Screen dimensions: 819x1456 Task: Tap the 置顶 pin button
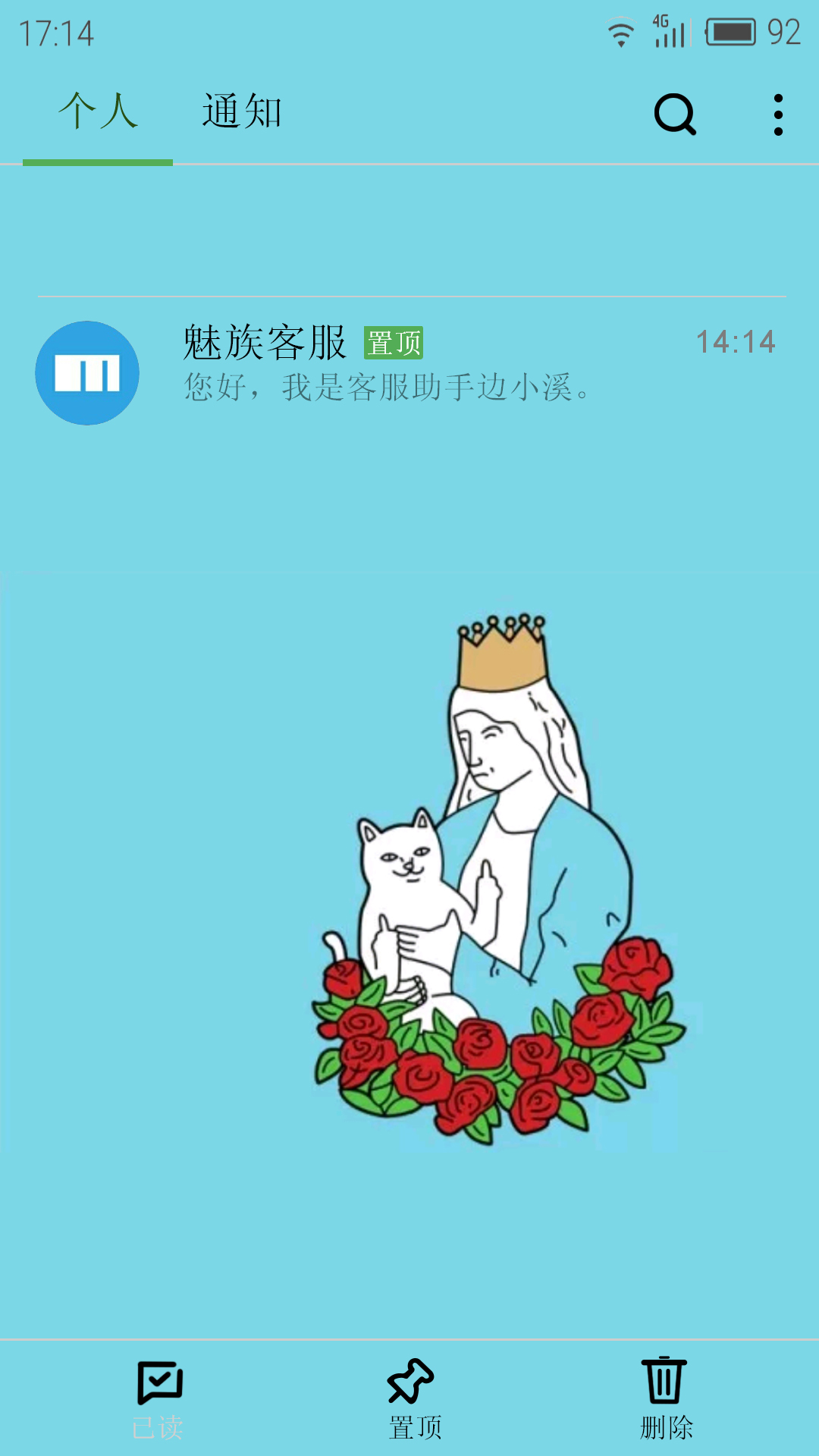(413, 1399)
